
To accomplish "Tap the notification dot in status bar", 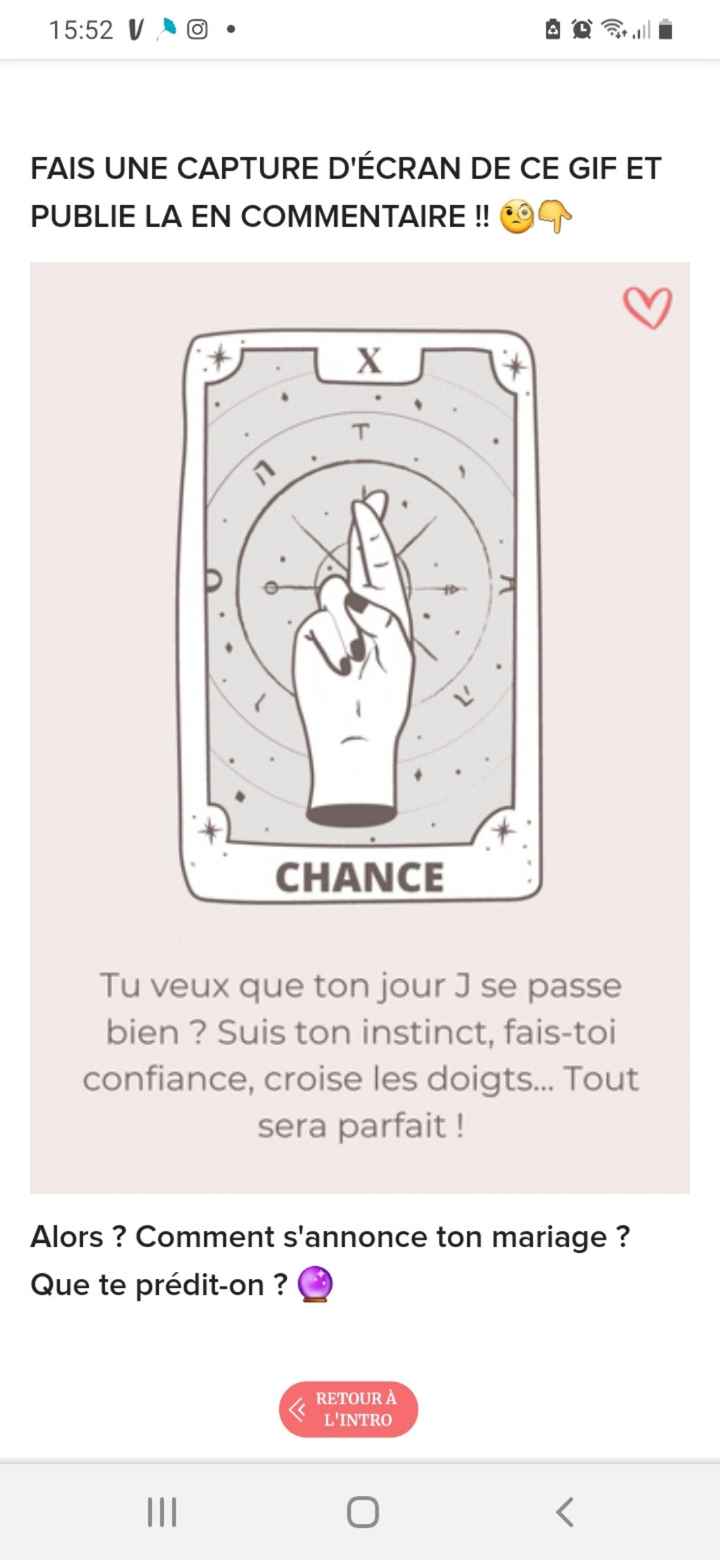I will pos(230,30).
